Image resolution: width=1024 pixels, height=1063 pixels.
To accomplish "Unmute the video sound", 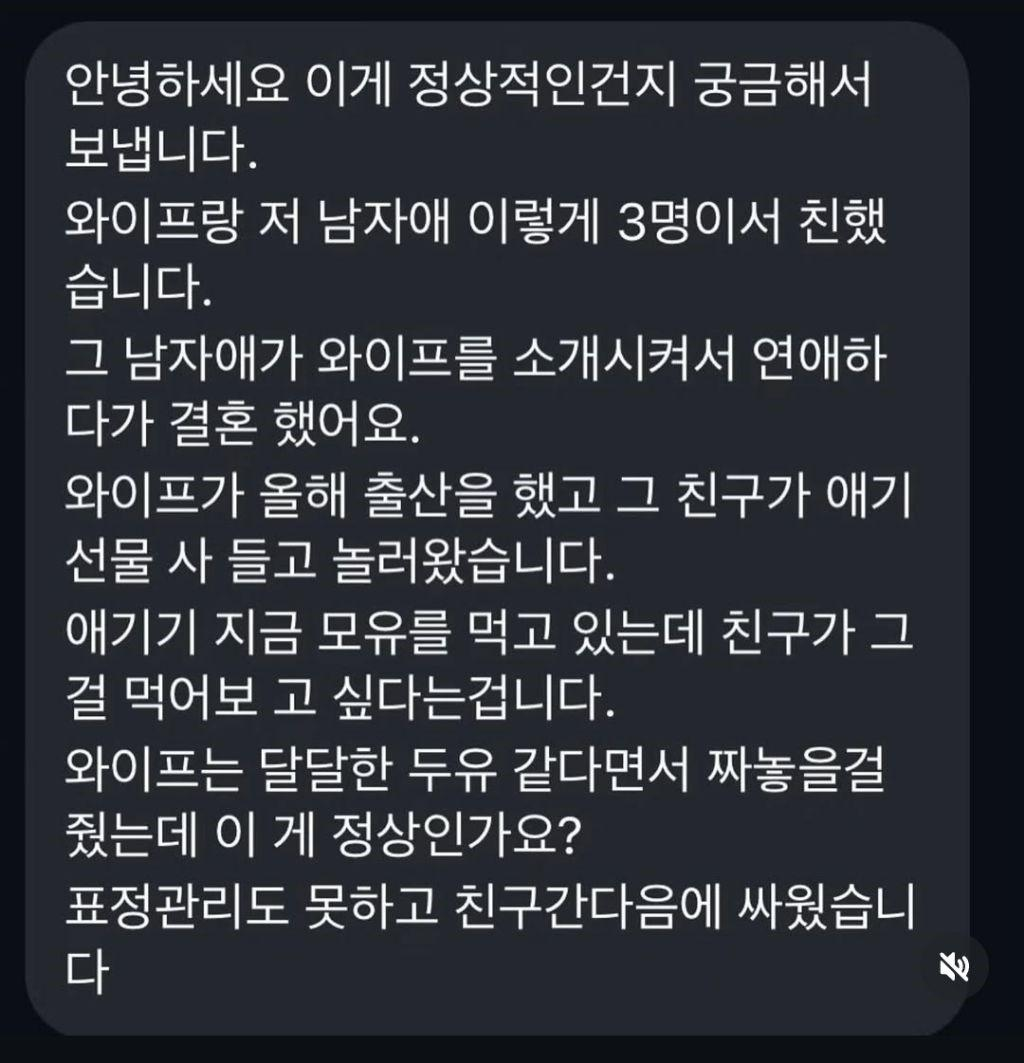I will click(955, 967).
